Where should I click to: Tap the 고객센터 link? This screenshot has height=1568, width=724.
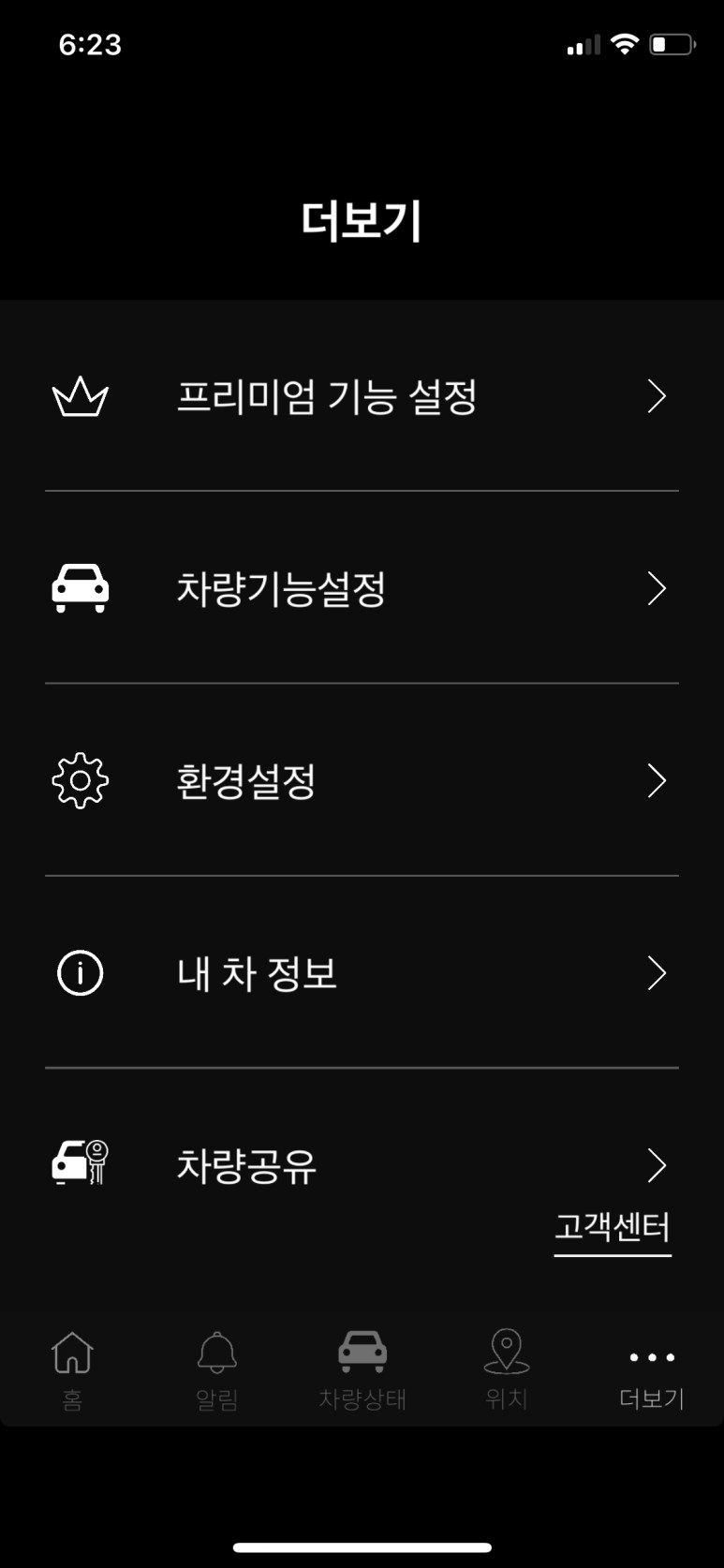click(x=613, y=1227)
